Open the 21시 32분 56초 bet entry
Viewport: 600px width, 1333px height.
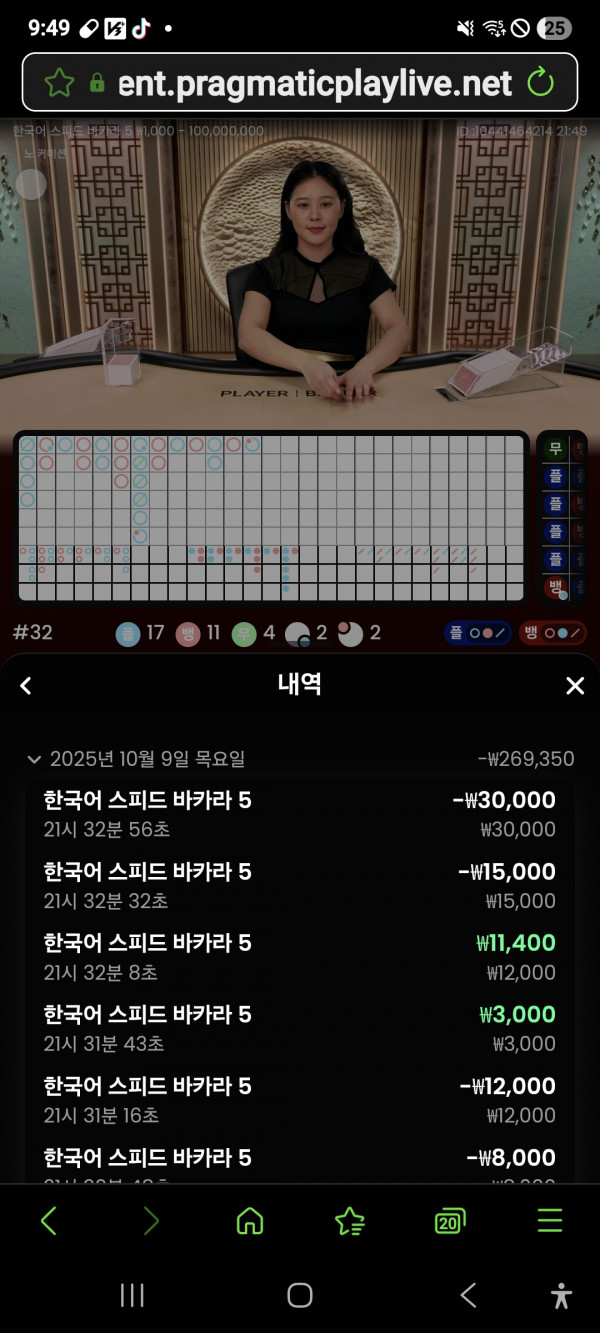(x=299, y=814)
